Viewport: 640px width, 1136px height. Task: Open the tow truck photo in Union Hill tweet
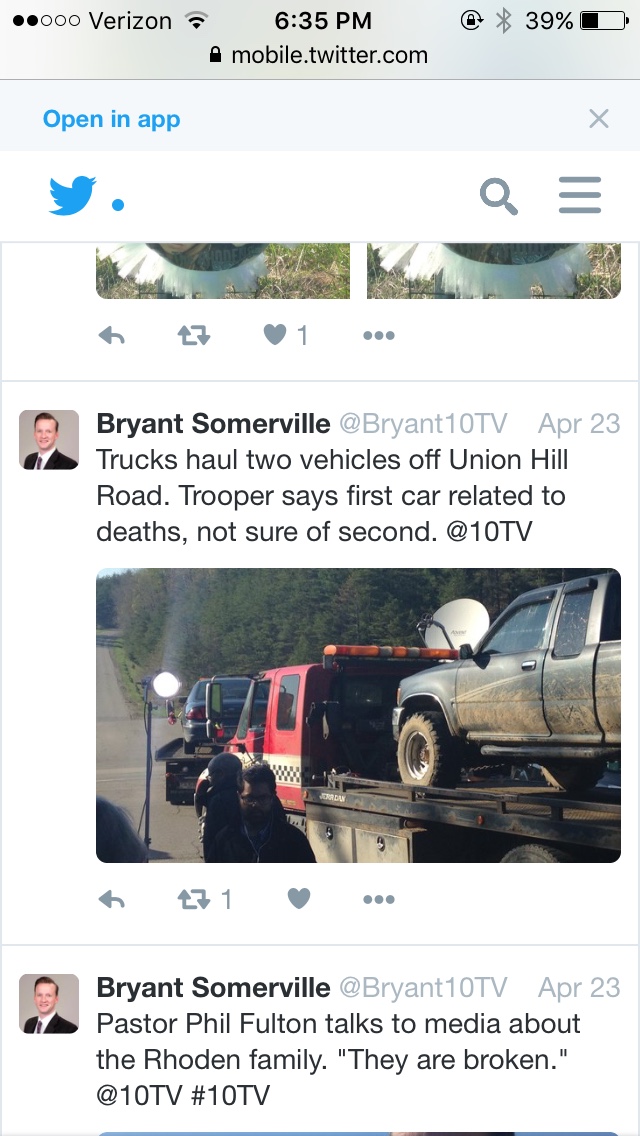pos(358,715)
